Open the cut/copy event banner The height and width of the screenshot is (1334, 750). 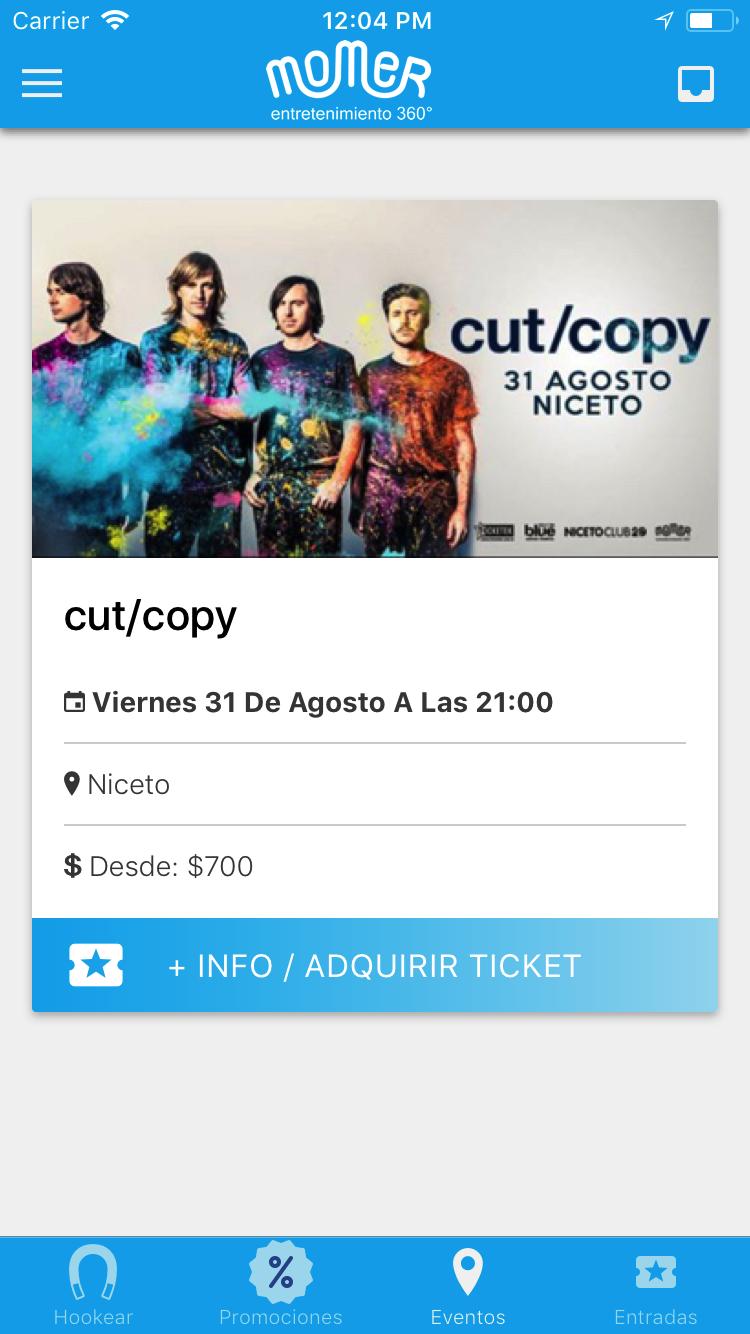pos(375,378)
